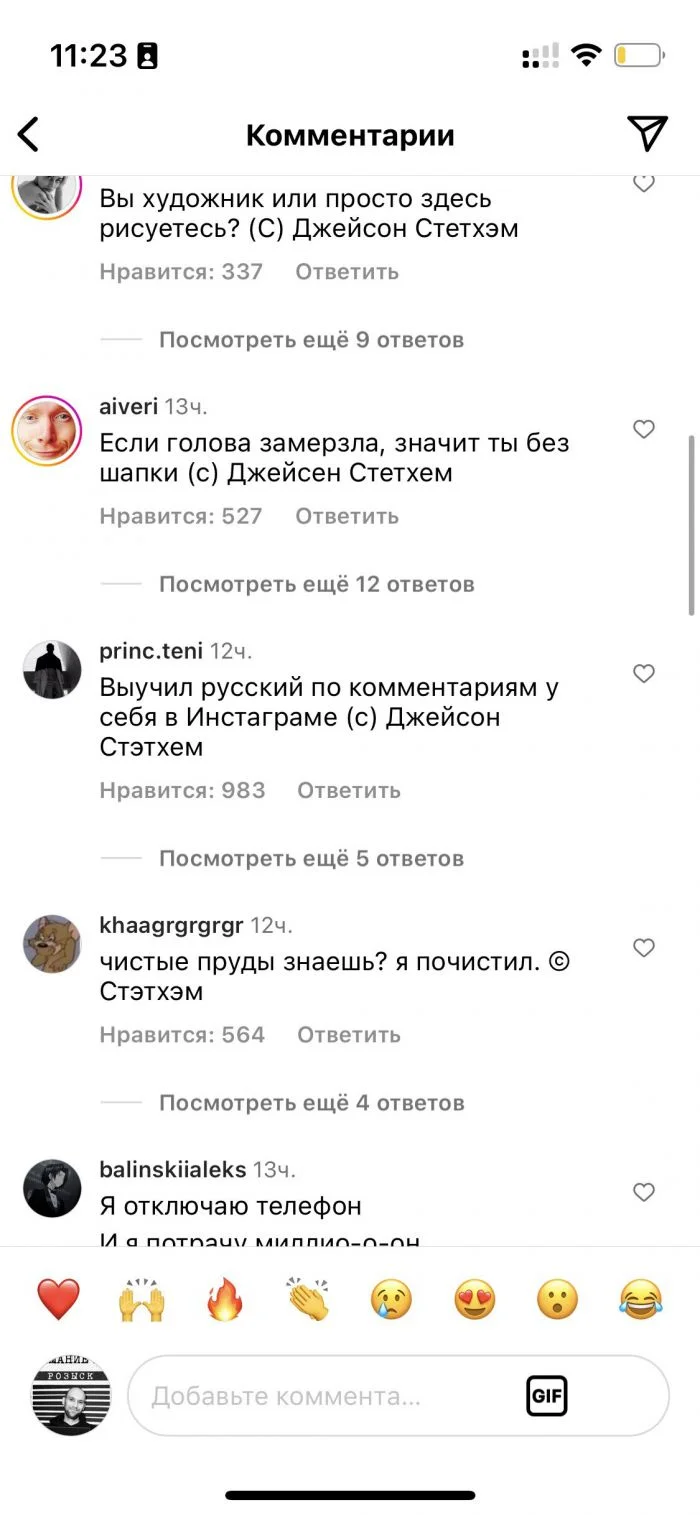Show 5 more replies under princ.teni's comment
The width and height of the screenshot is (700, 1515).
tap(311, 858)
